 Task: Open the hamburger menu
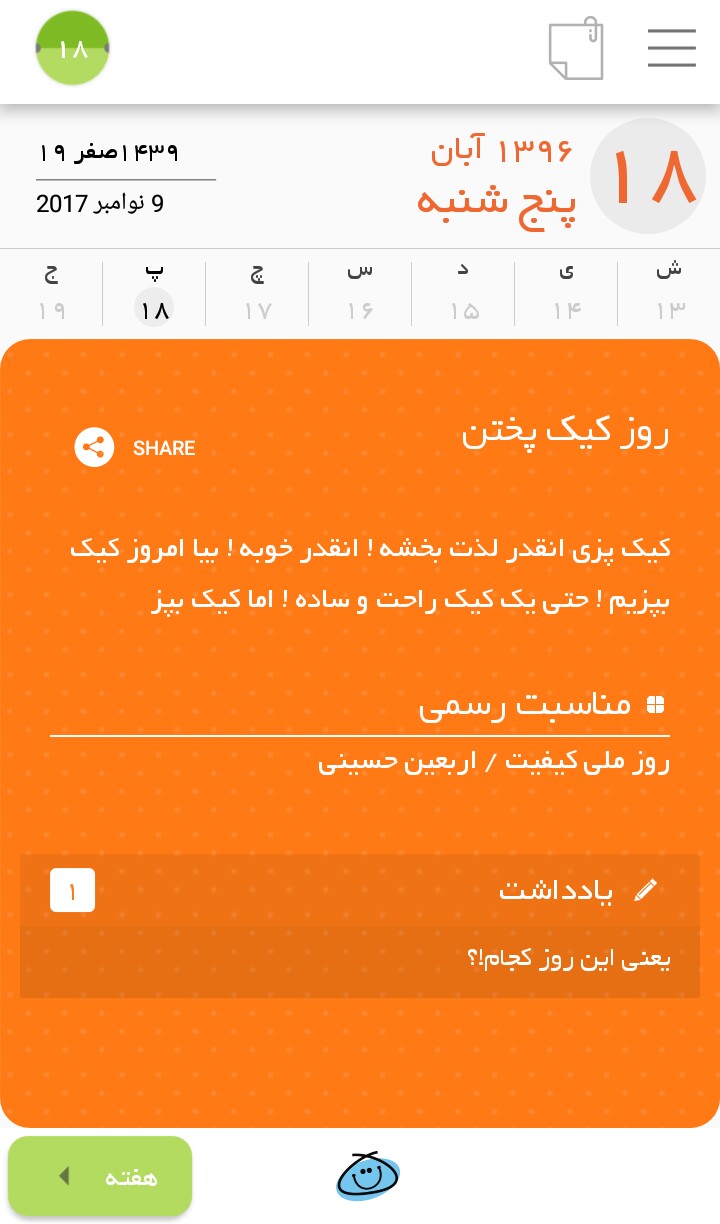(671, 47)
